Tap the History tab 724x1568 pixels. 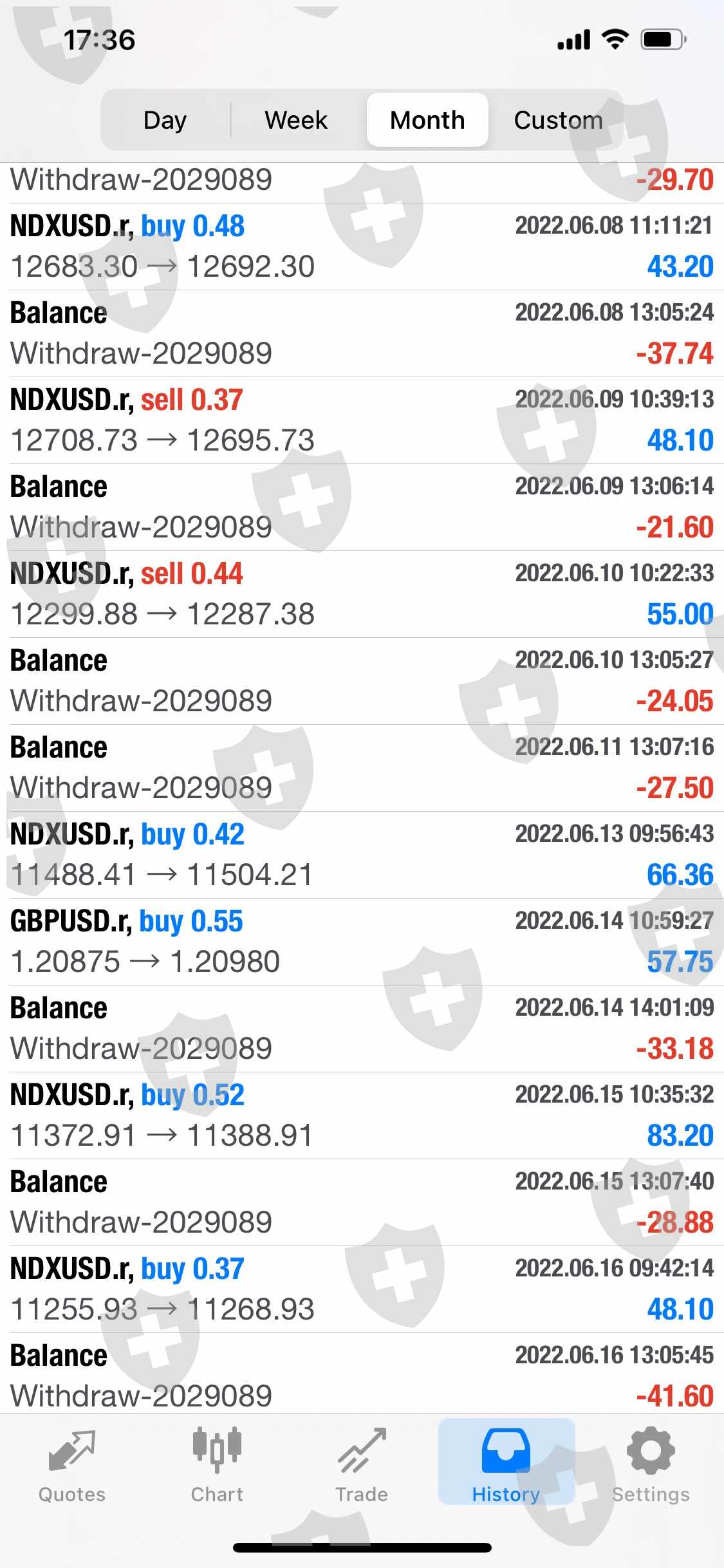[x=506, y=1465]
